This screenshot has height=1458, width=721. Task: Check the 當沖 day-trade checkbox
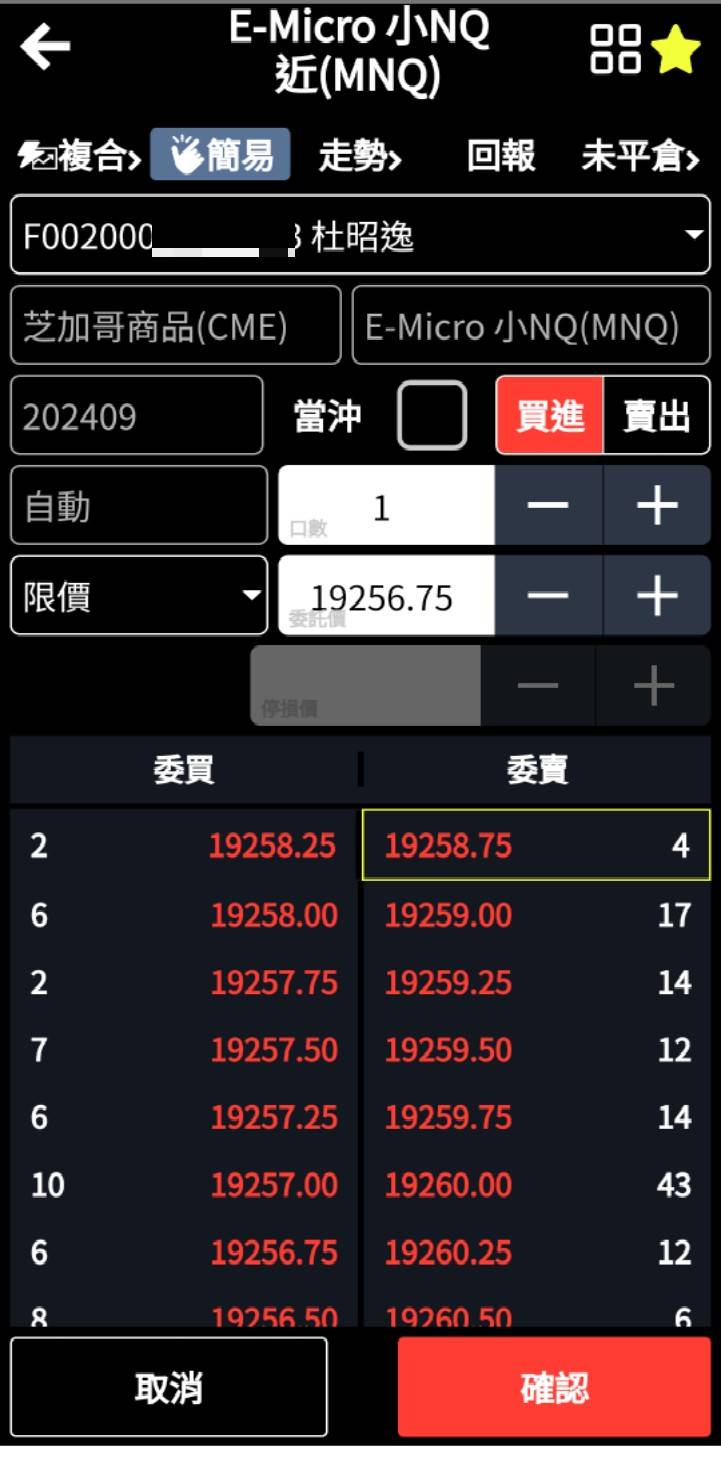tap(432, 415)
